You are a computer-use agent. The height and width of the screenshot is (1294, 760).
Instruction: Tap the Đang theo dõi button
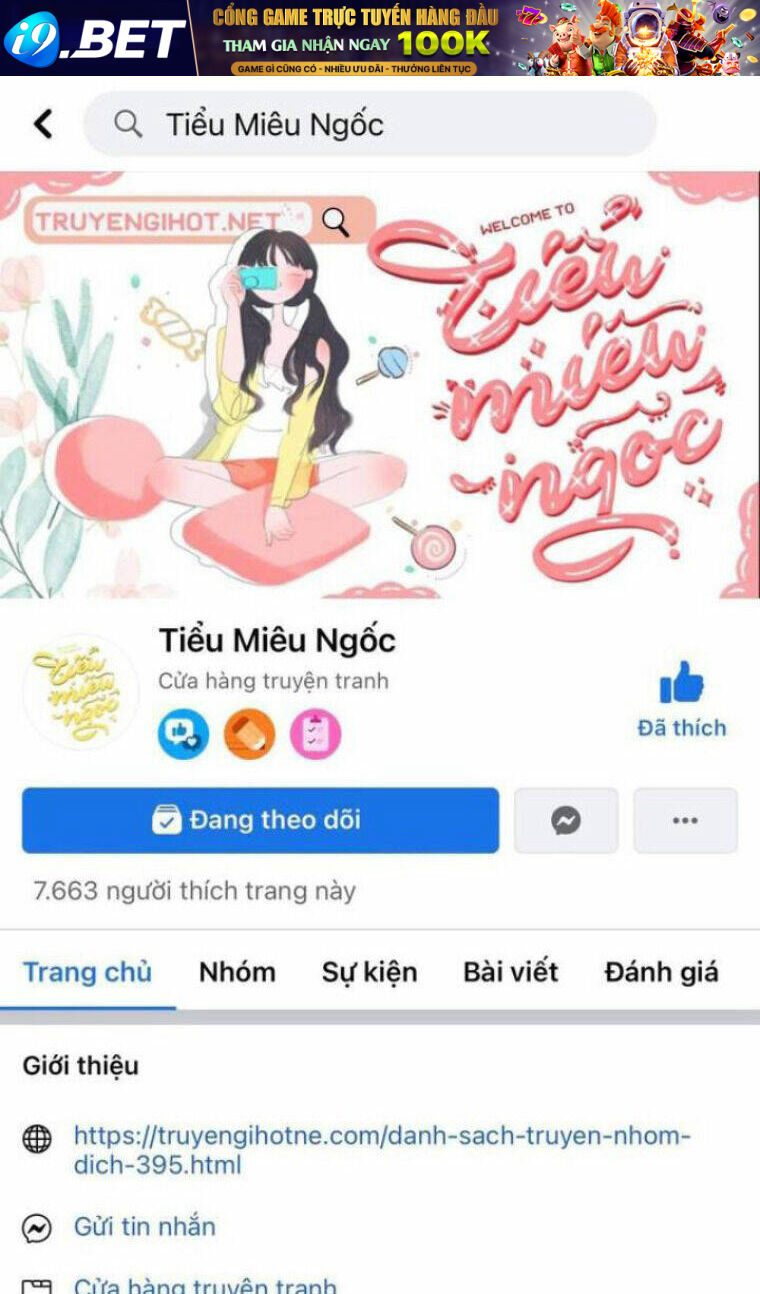[x=260, y=820]
